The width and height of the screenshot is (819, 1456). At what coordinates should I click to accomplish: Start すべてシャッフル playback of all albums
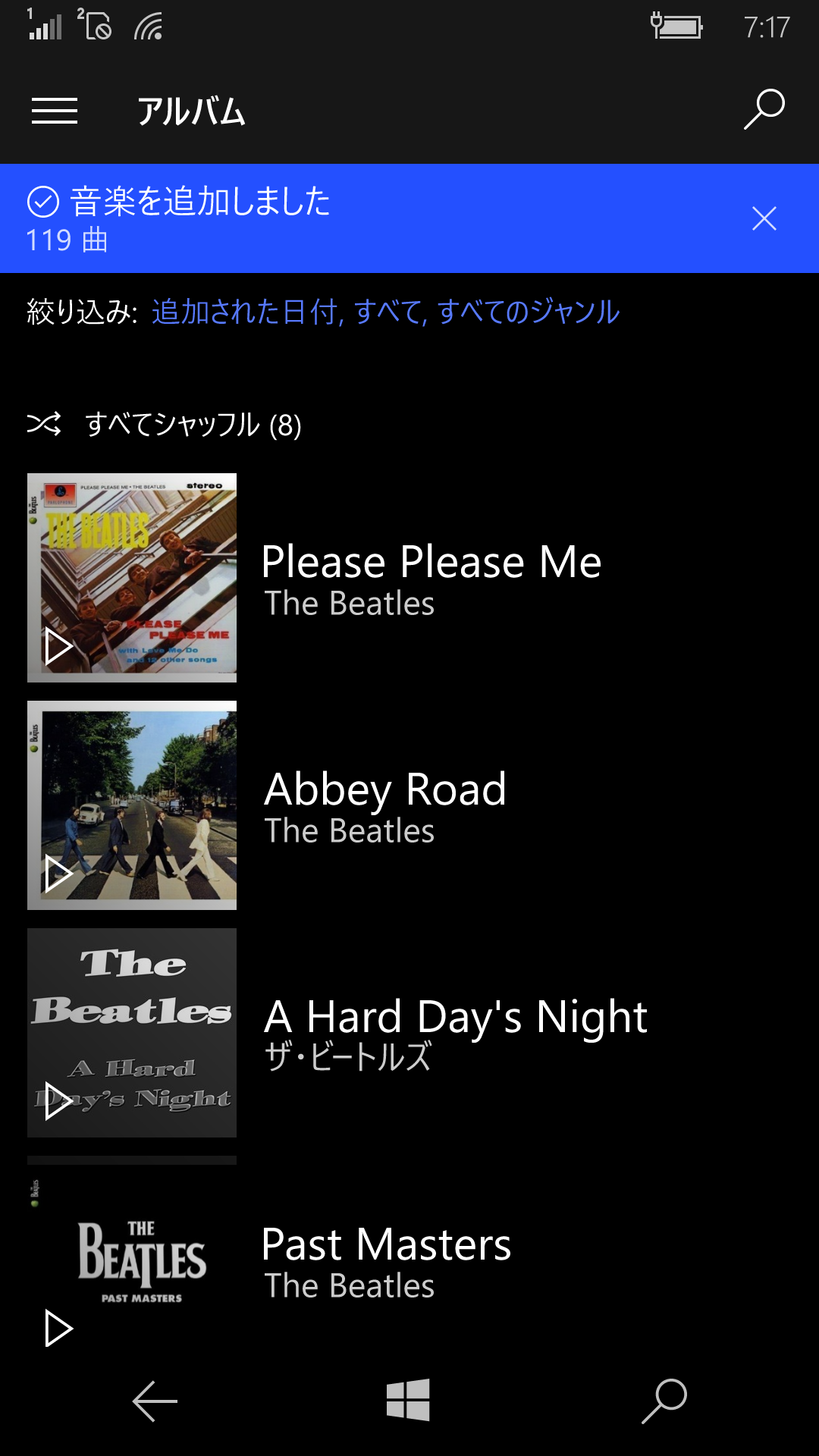tap(193, 425)
